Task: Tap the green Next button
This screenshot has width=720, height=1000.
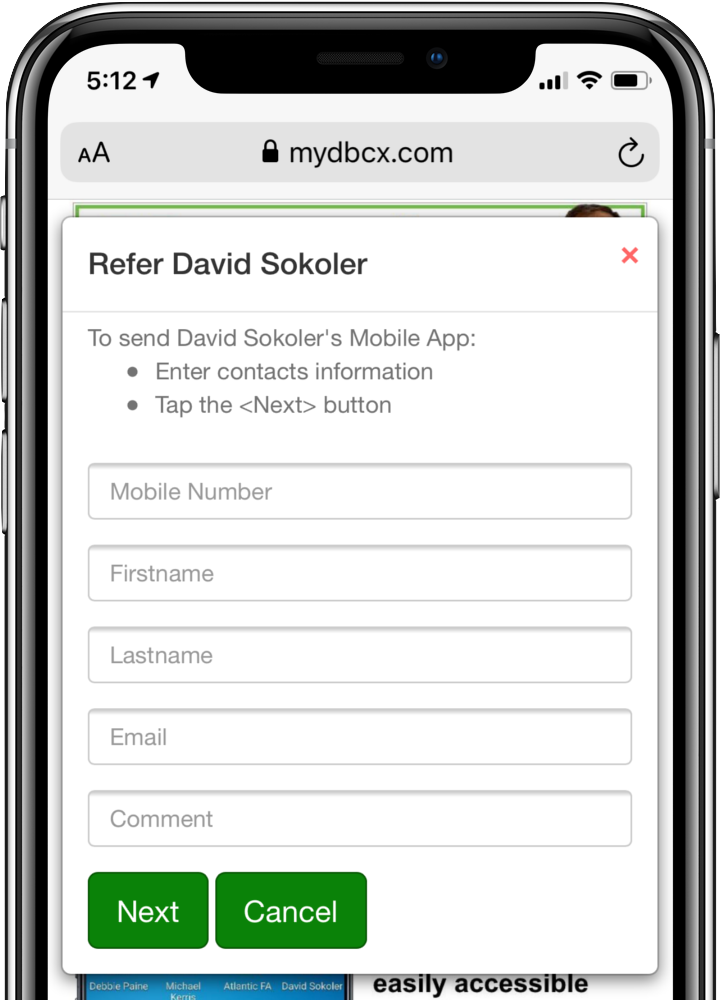Action: coord(148,910)
